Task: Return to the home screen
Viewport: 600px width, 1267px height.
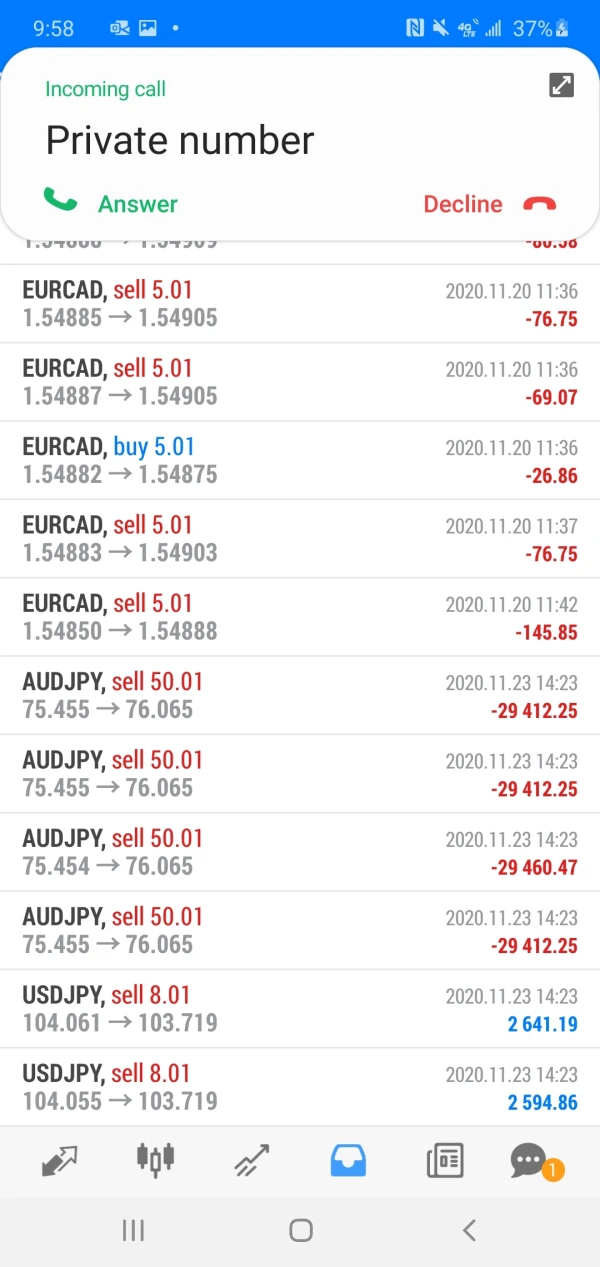Action: pos(300,1231)
